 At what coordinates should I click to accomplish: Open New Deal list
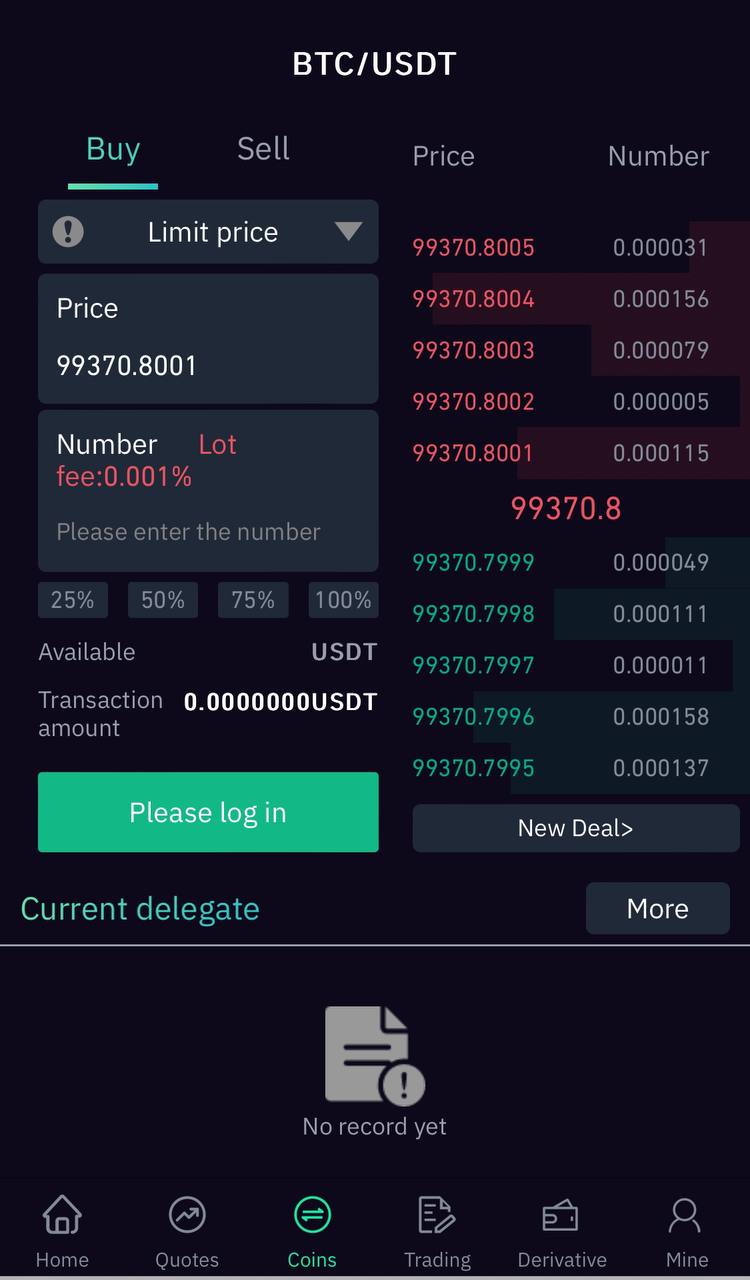[x=576, y=828]
